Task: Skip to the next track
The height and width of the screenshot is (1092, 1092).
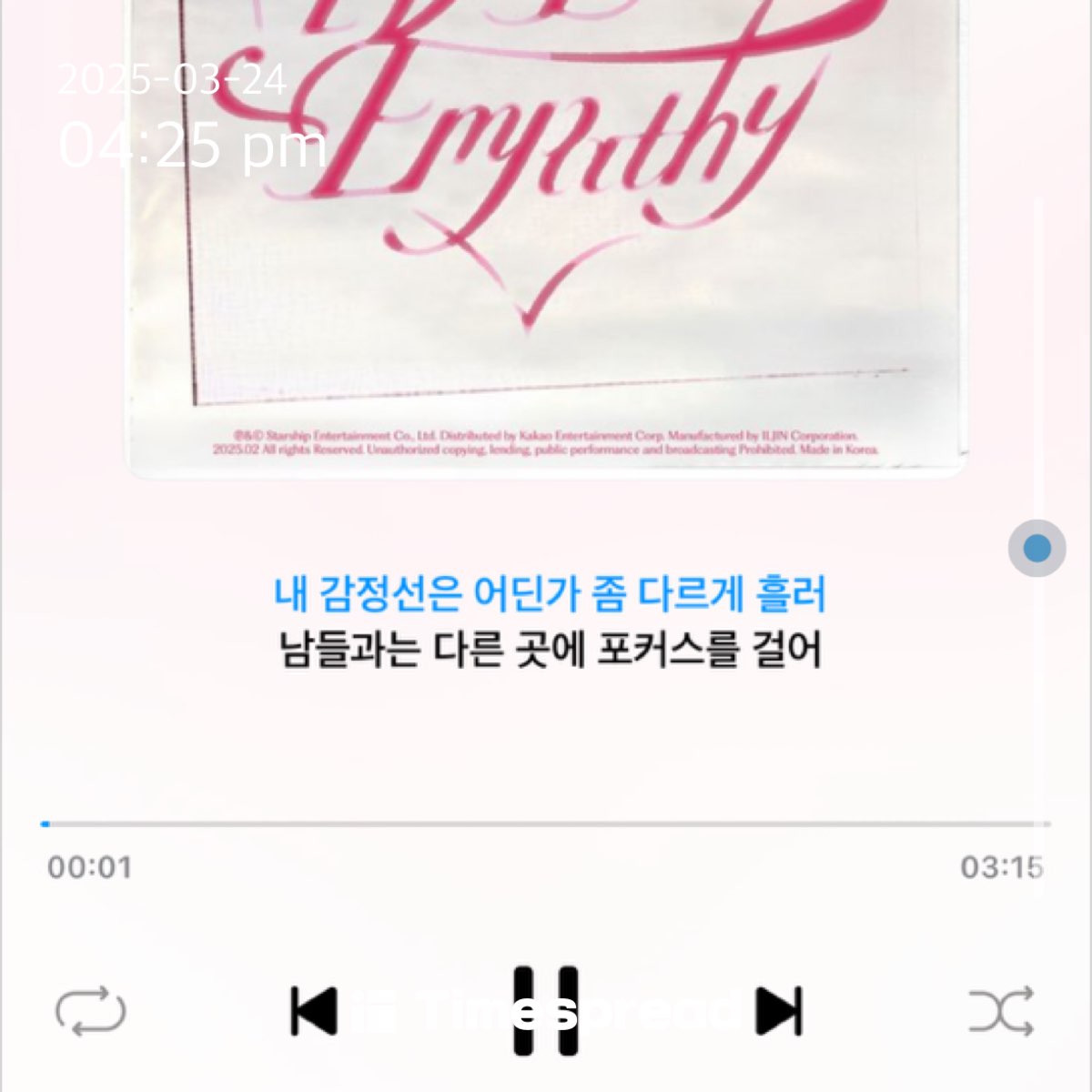Action: coord(780,1010)
